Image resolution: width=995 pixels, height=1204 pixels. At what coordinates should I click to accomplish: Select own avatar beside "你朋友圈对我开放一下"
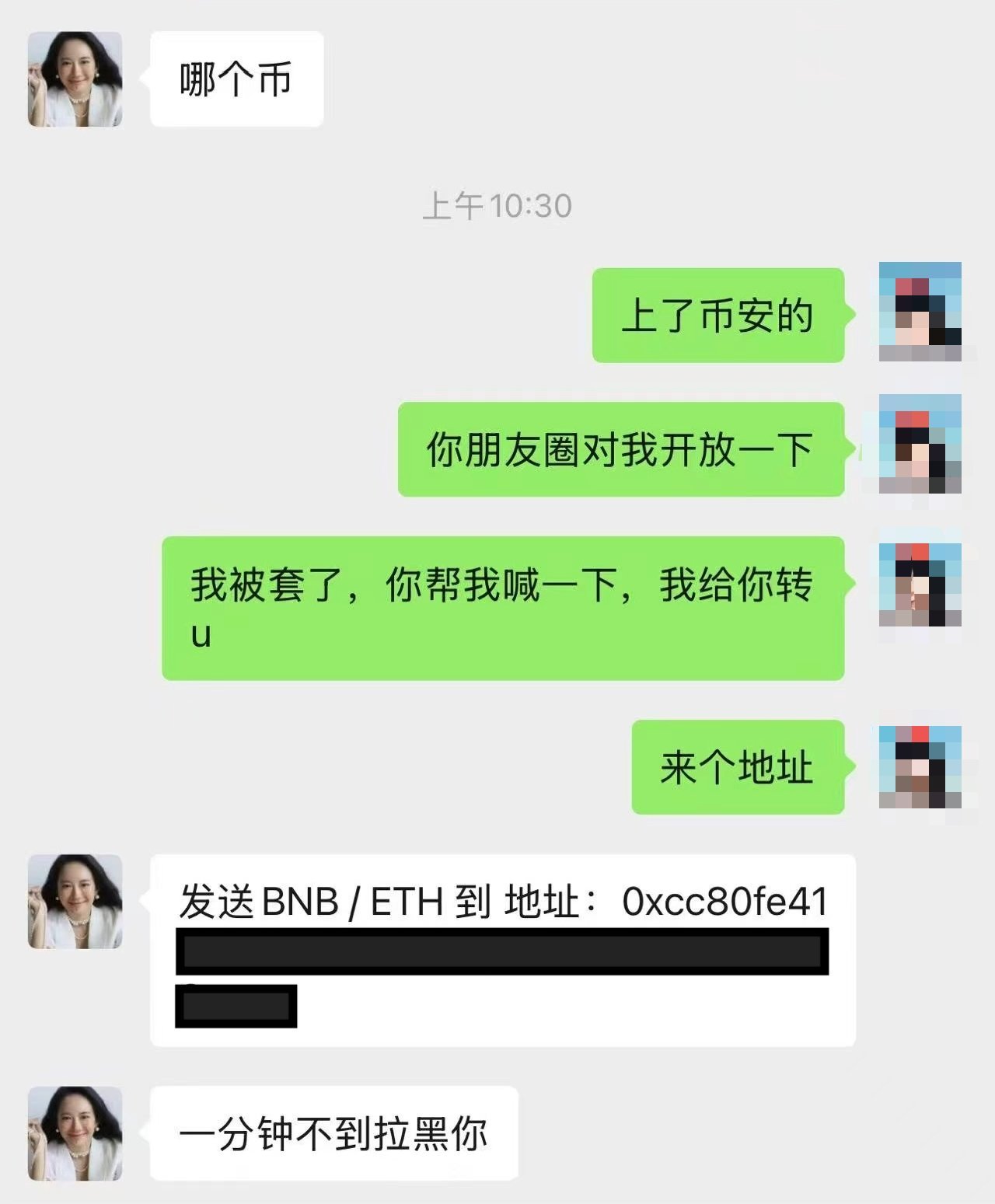click(920, 445)
